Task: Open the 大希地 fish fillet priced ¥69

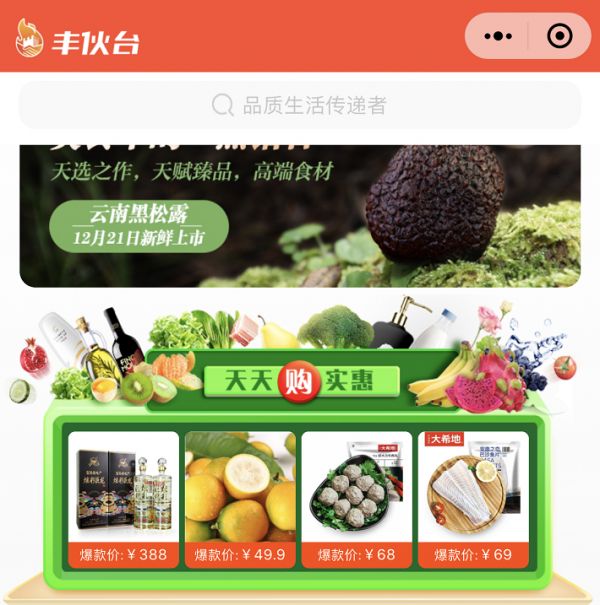Action: pos(474,498)
